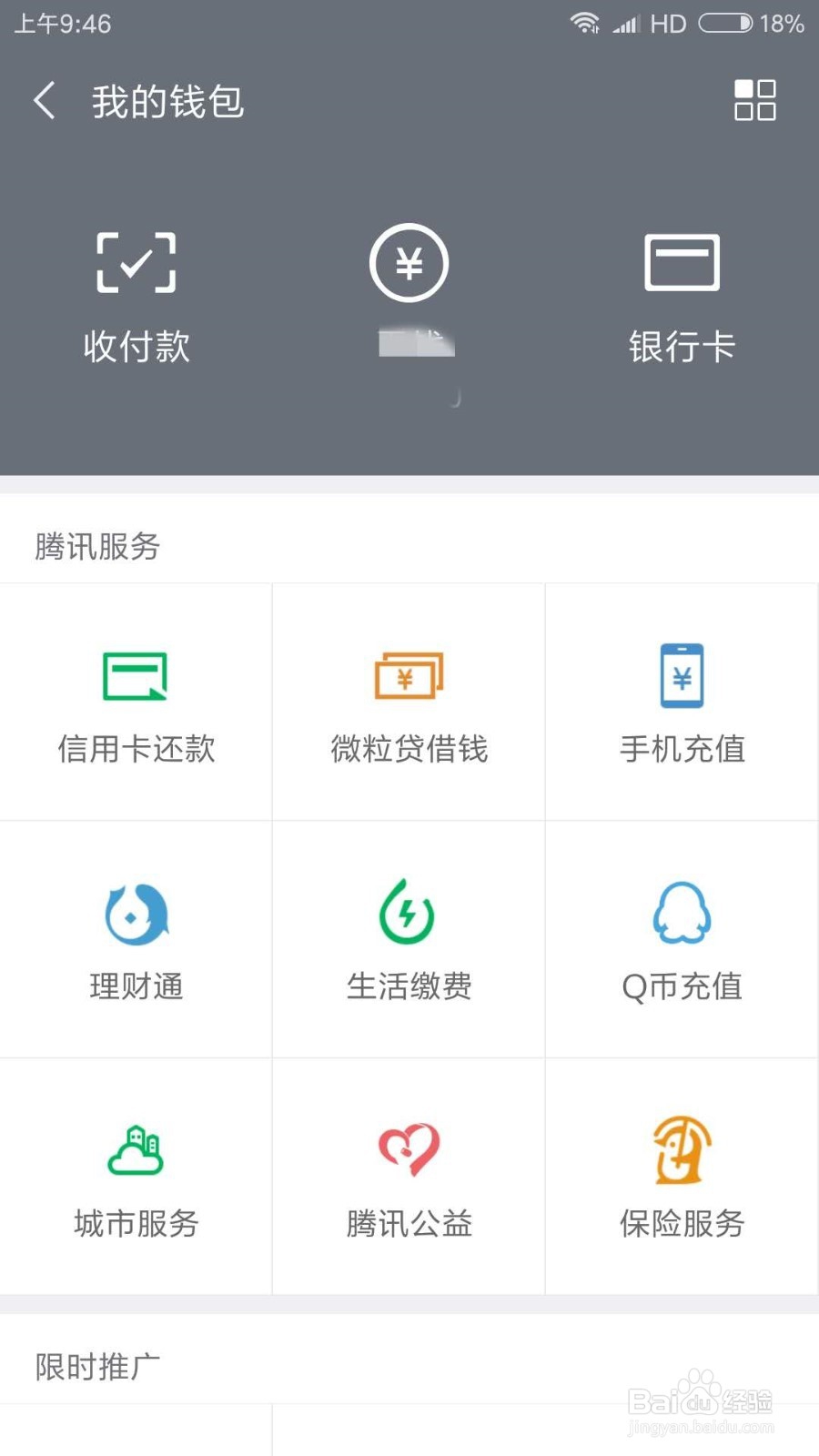This screenshot has width=819, height=1456.
Task: Select 信用卡还款
Action: [x=136, y=703]
